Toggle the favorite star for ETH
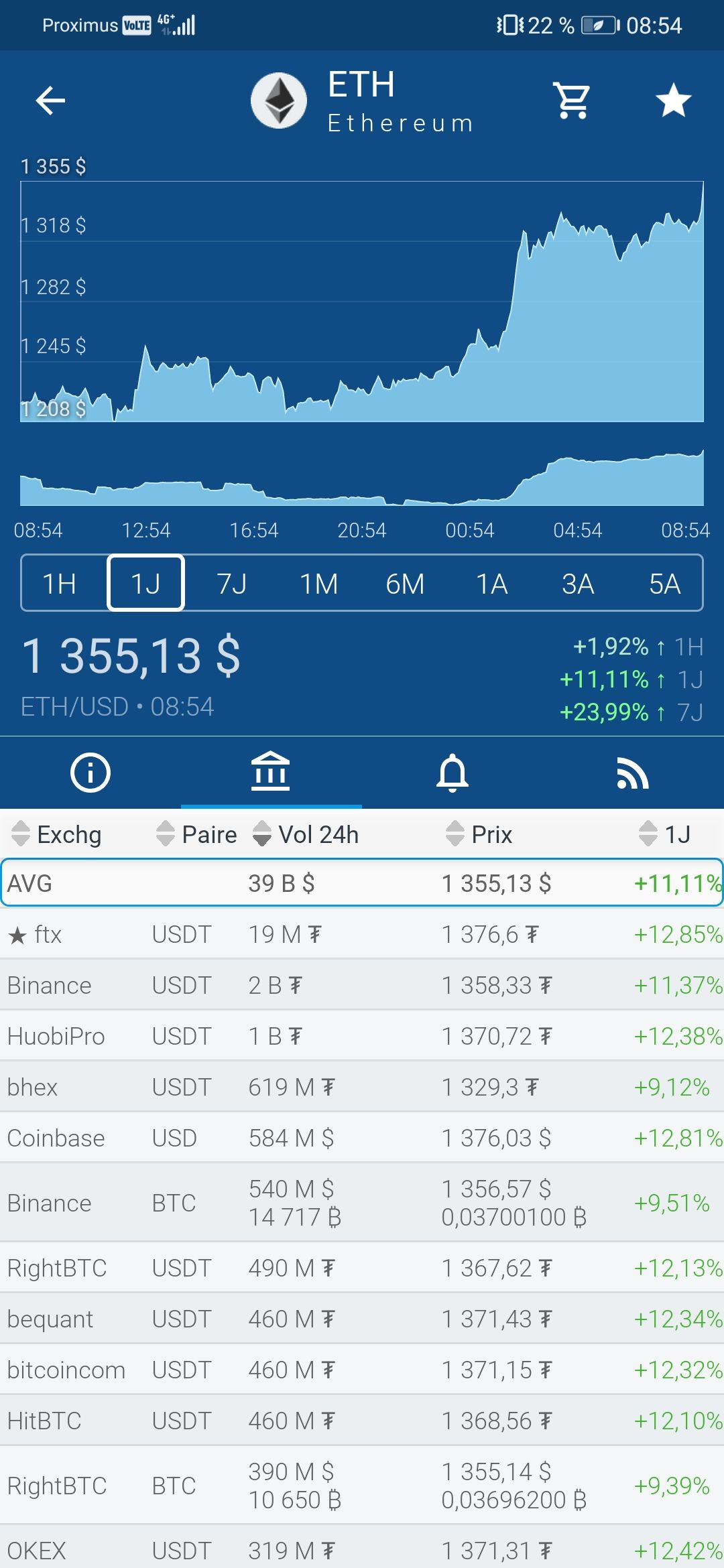Viewport: 724px width, 1568px height. click(673, 101)
